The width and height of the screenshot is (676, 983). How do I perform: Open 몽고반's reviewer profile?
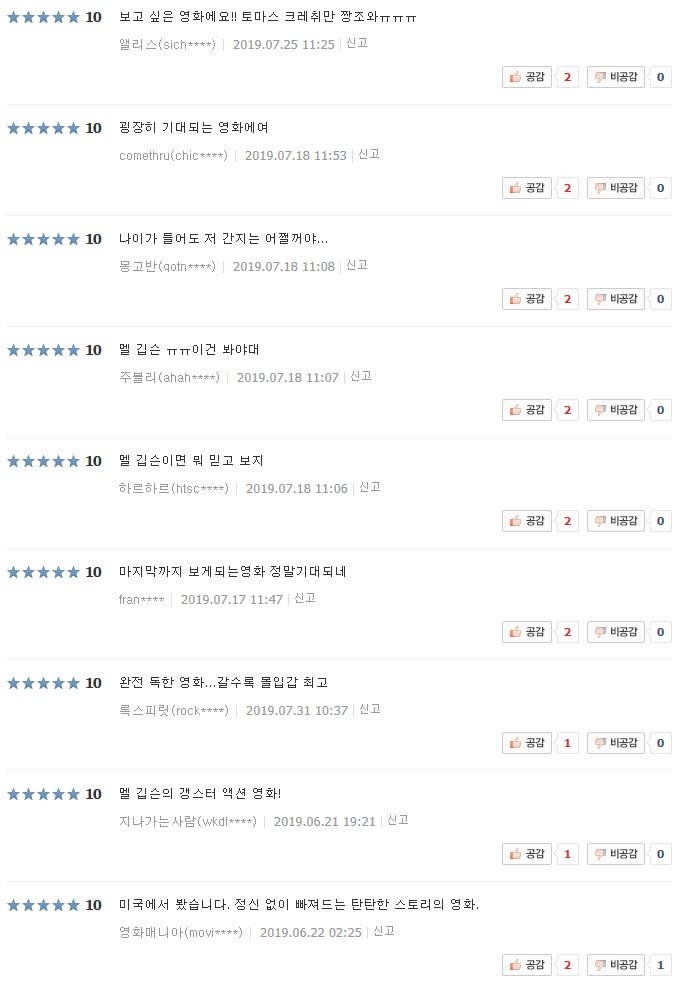[x=167, y=267]
